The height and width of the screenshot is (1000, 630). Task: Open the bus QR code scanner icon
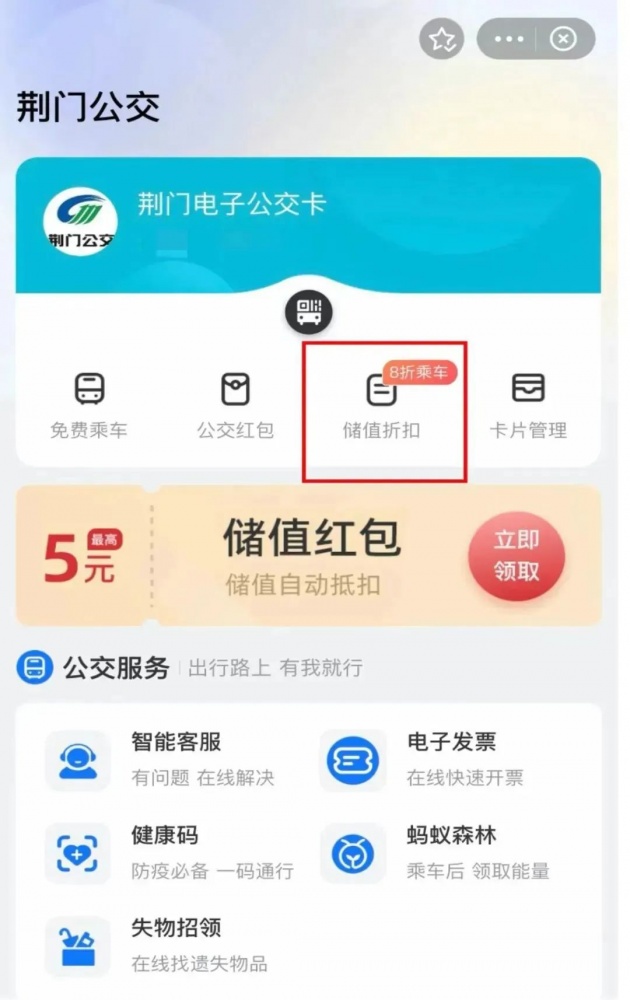(309, 312)
